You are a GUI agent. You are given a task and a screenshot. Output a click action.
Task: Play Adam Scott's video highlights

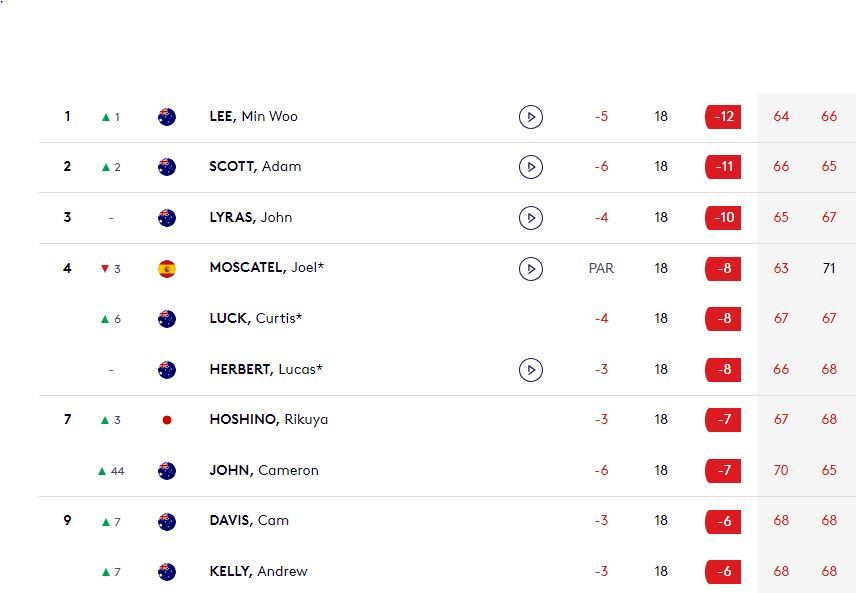(531, 167)
